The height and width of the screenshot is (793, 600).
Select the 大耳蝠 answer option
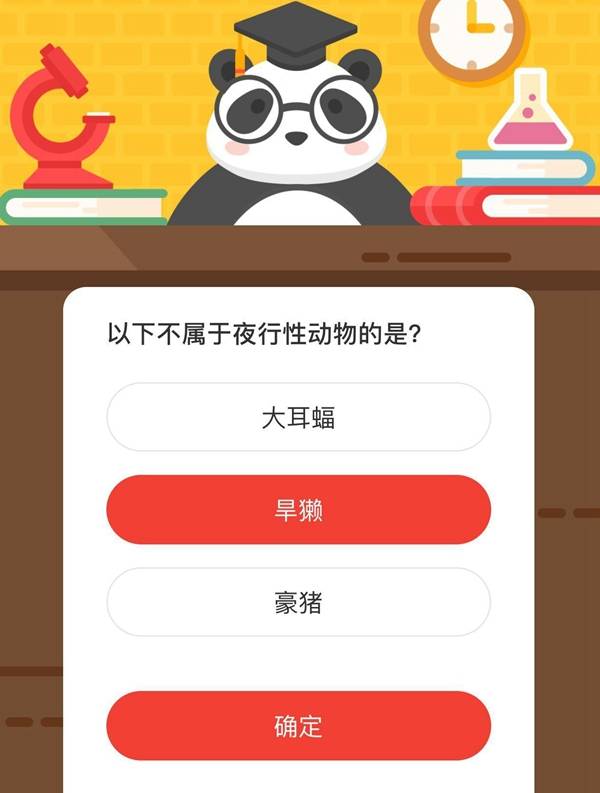tap(298, 417)
